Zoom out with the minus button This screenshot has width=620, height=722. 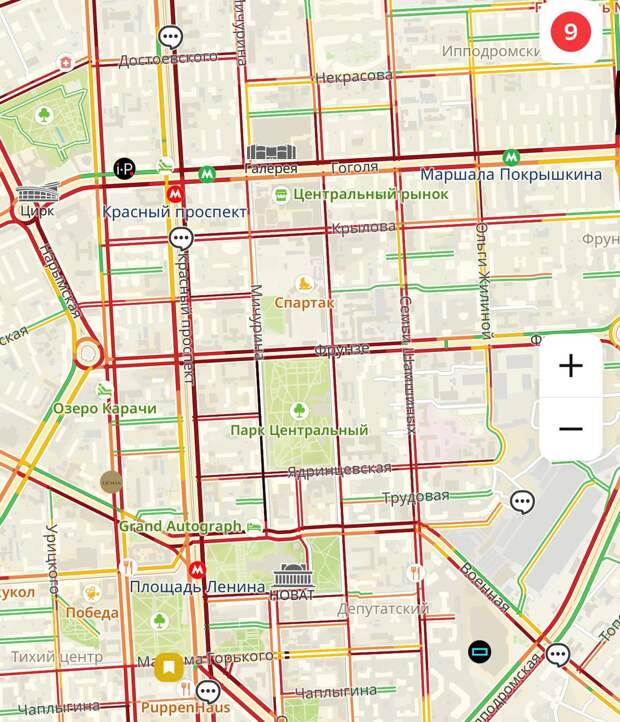pos(570,429)
